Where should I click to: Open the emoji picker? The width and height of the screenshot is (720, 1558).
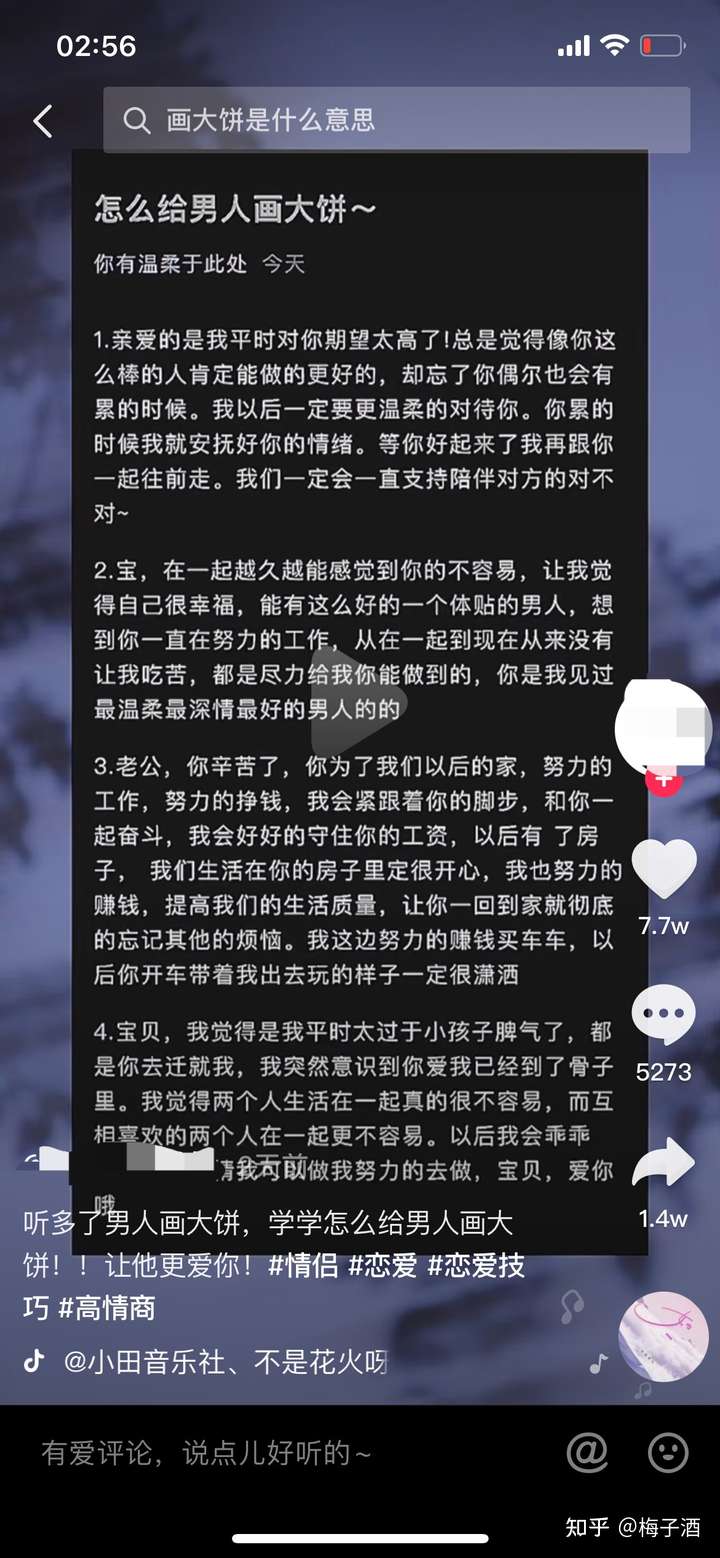pyautogui.click(x=668, y=1452)
